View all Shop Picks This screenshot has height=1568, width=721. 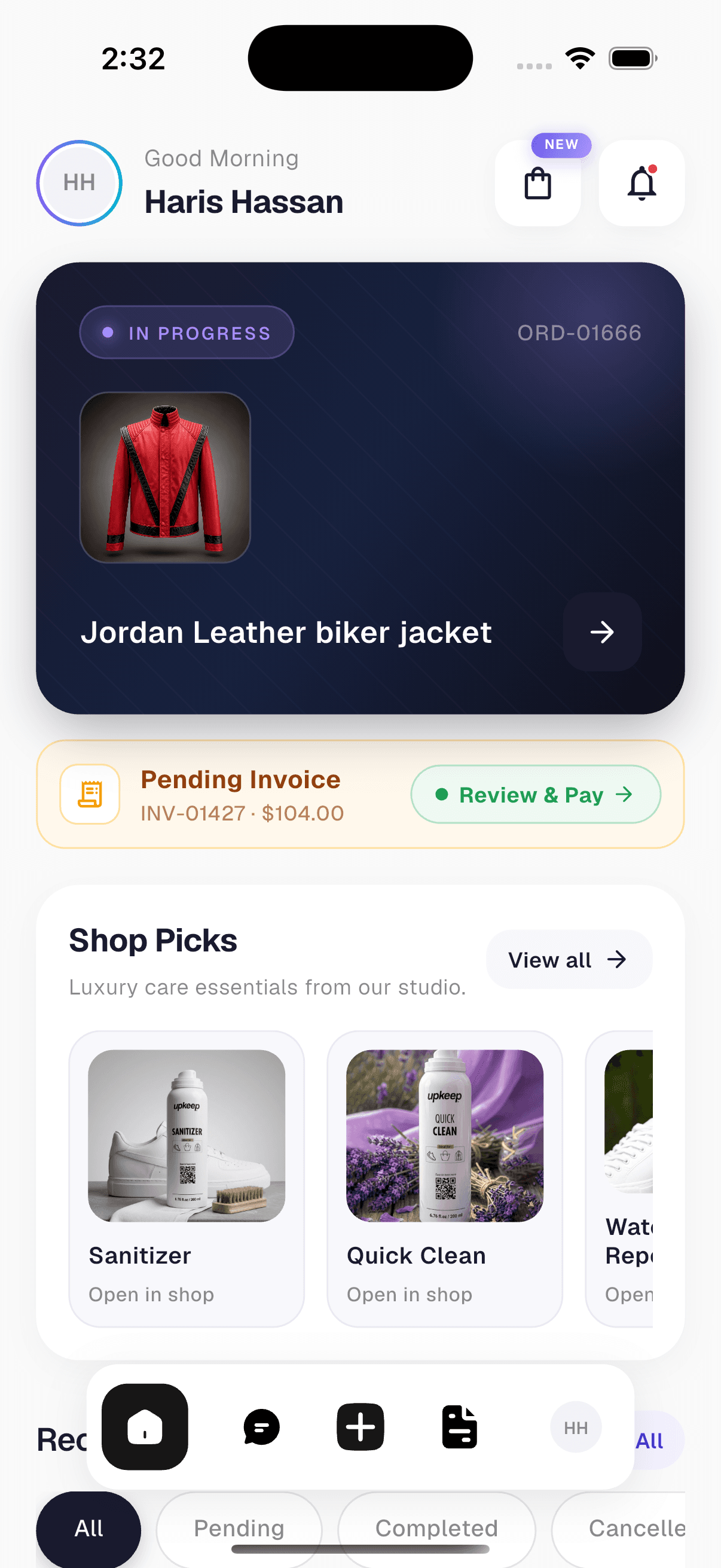tap(569, 960)
